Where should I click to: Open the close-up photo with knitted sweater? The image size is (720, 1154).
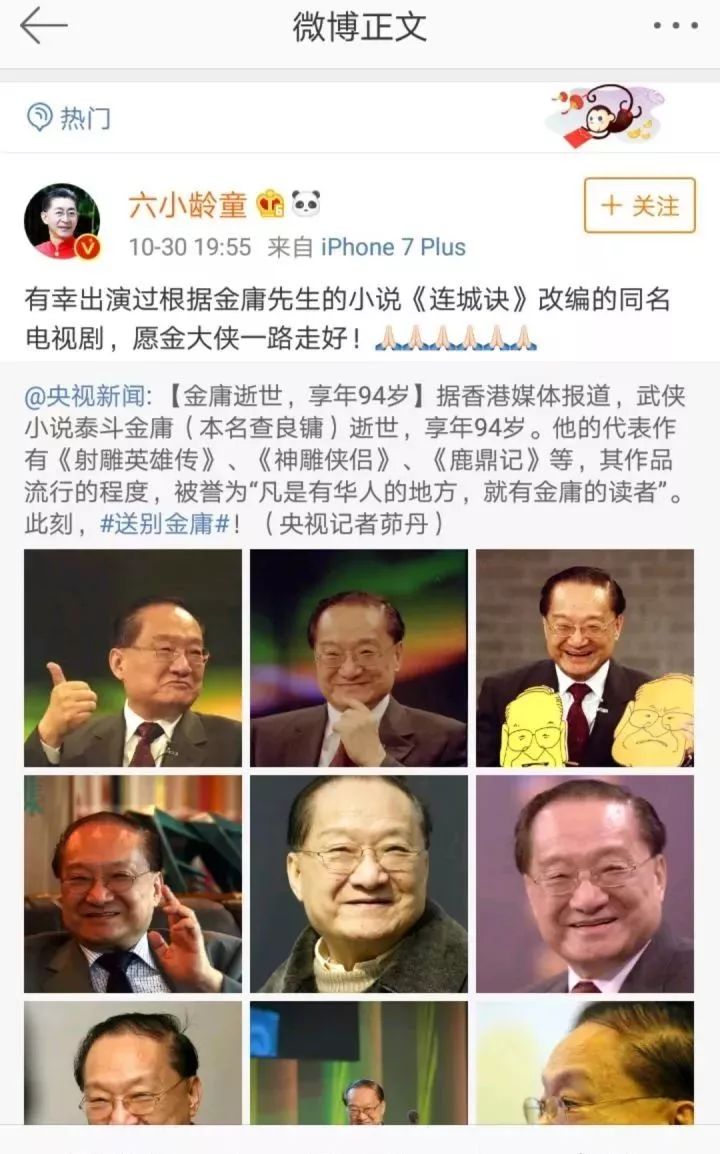359,884
